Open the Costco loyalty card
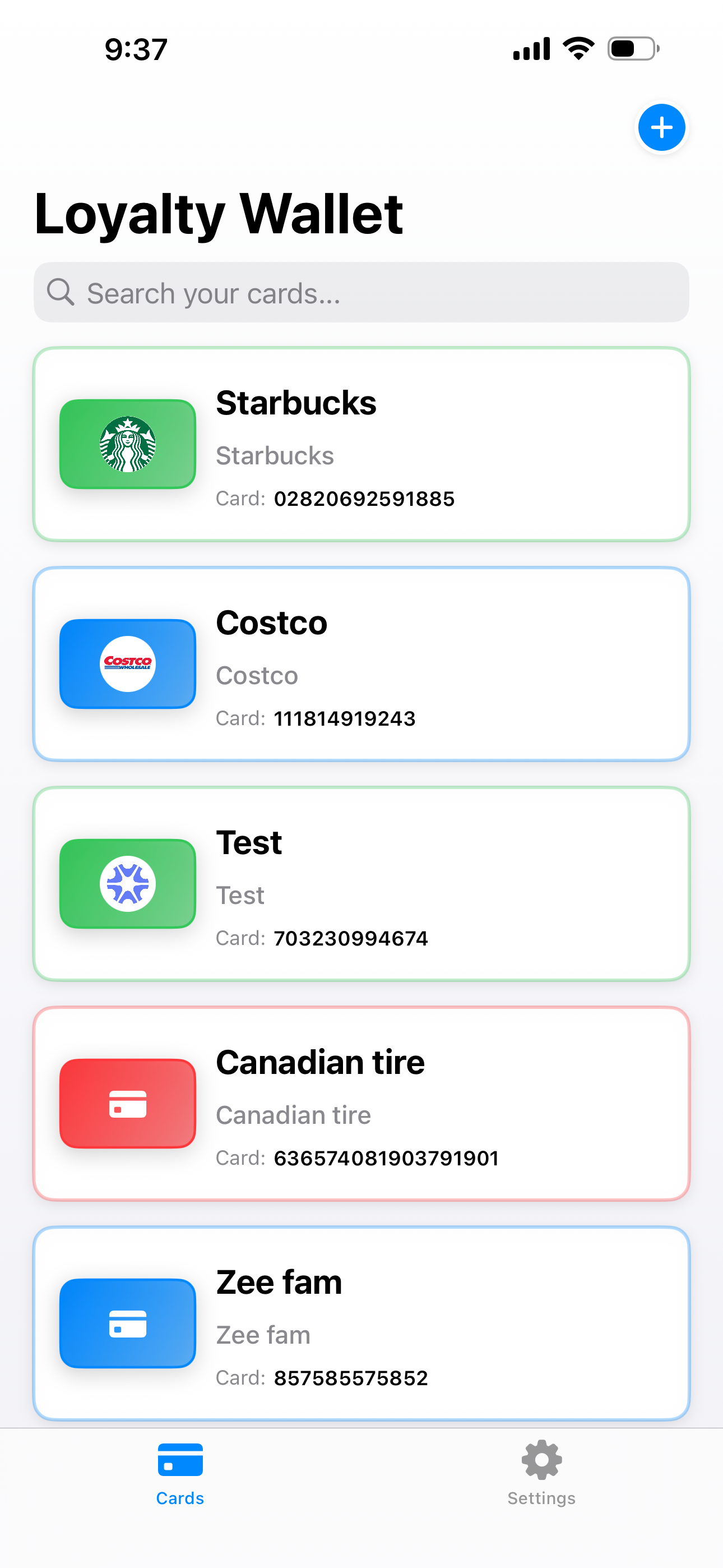The width and height of the screenshot is (723, 1568). 361,663
